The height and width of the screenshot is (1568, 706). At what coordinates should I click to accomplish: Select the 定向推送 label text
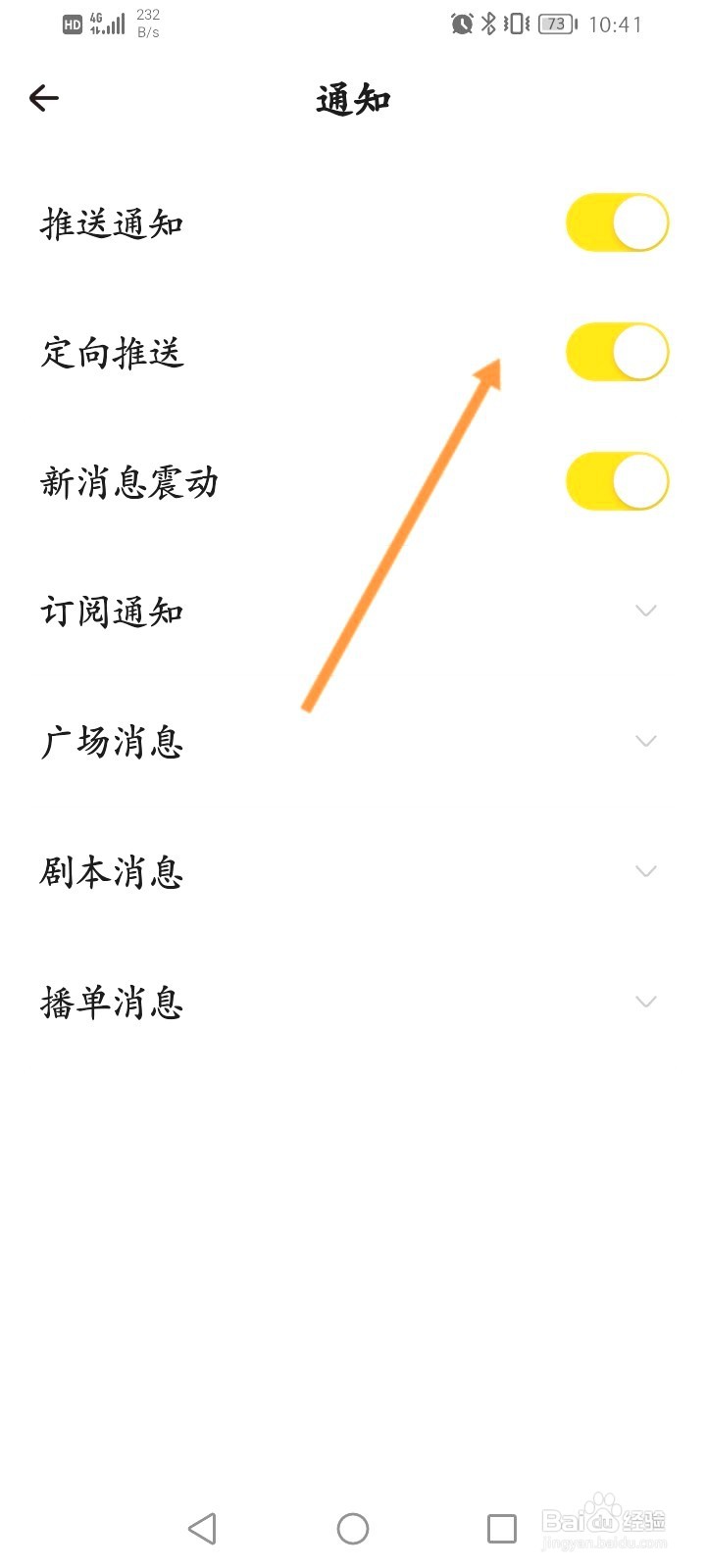click(x=113, y=355)
